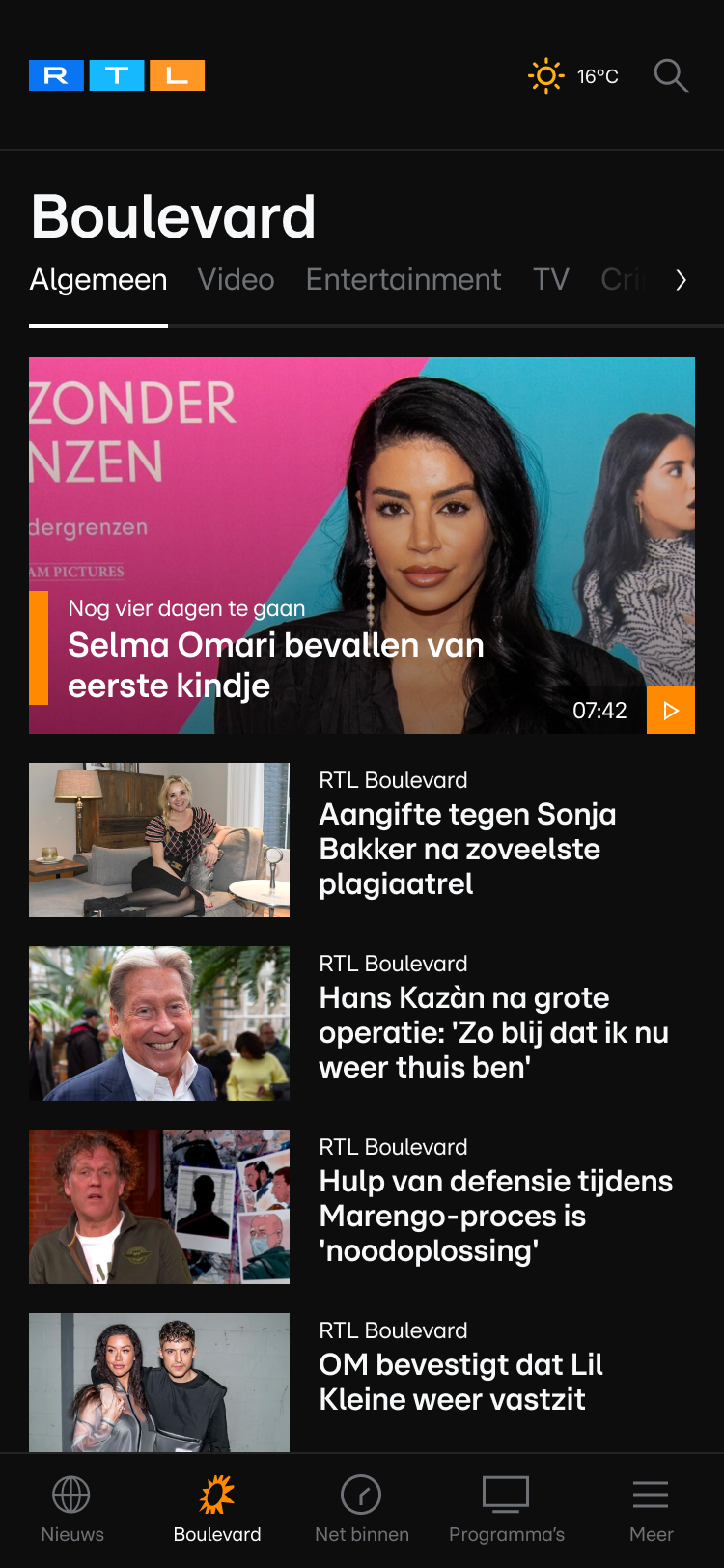Tap the RTL logo

[x=117, y=75]
